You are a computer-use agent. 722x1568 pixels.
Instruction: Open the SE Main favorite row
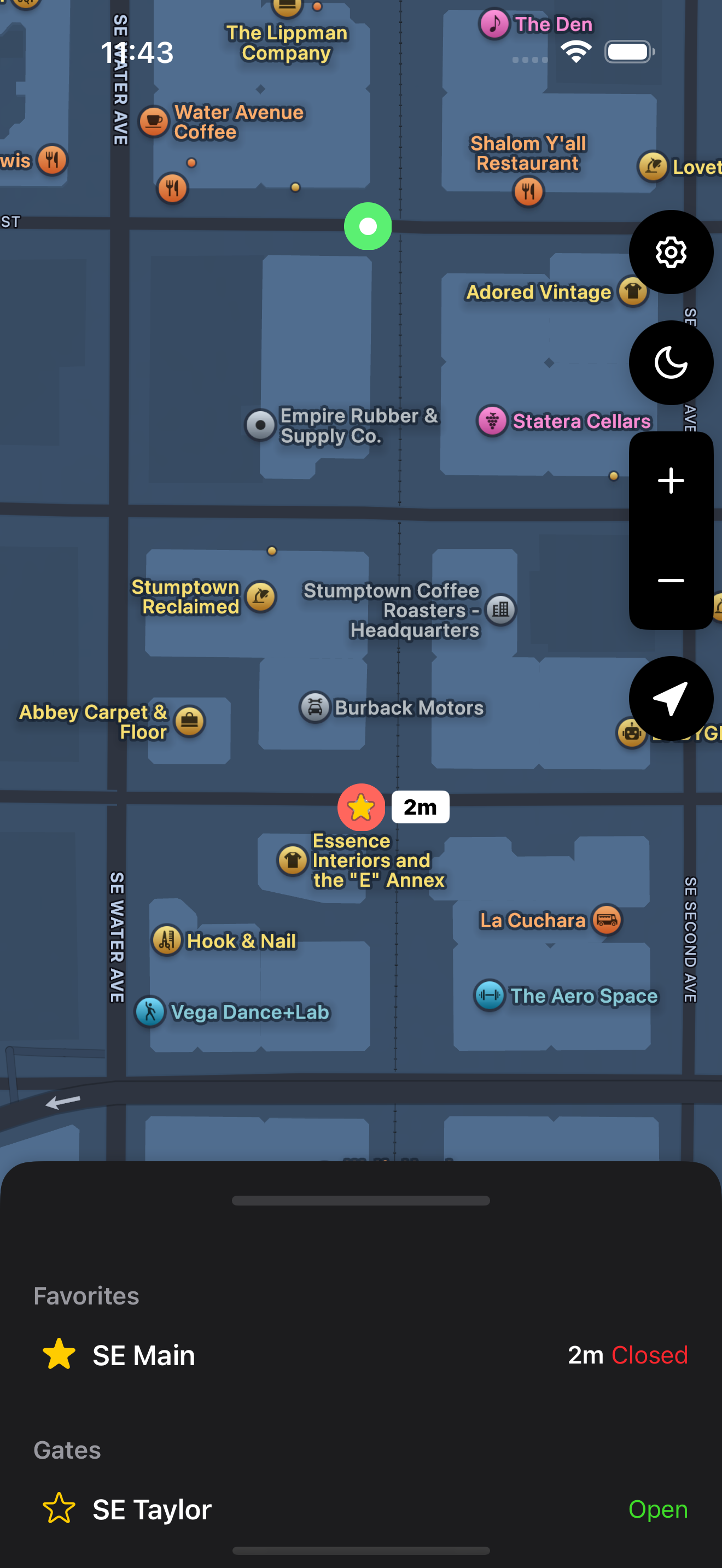(x=361, y=1355)
